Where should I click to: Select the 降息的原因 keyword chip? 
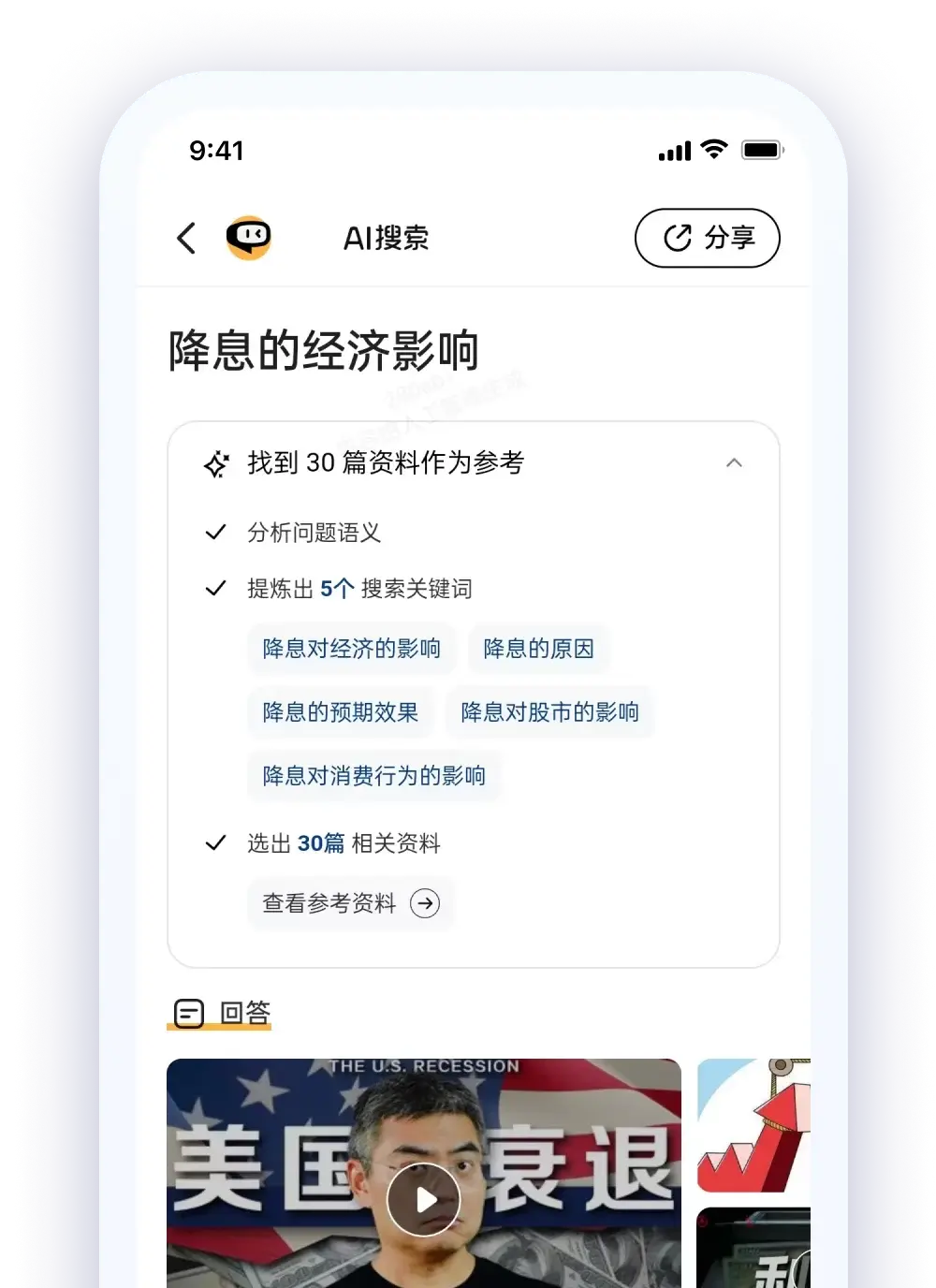point(538,649)
